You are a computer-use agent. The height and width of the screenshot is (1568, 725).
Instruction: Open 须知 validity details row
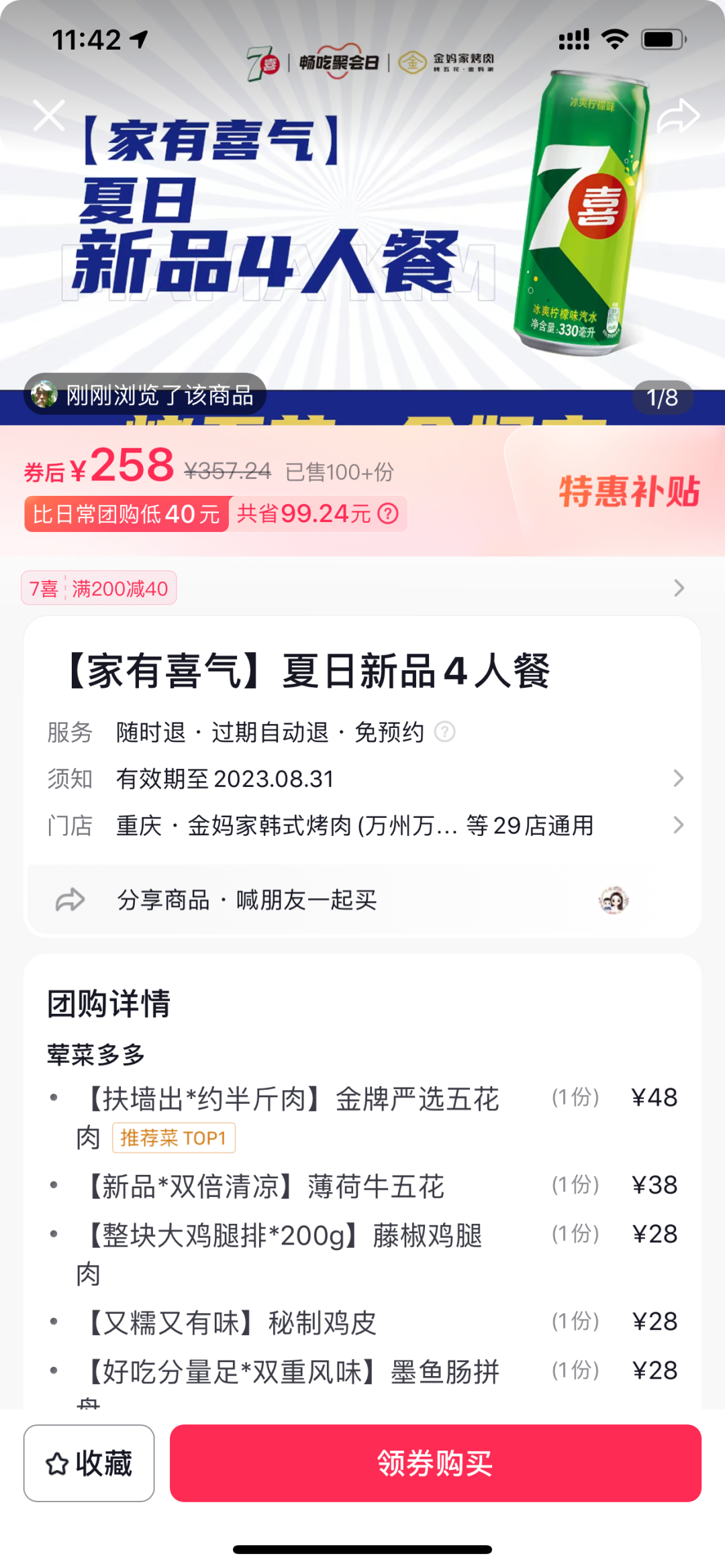tap(362, 778)
